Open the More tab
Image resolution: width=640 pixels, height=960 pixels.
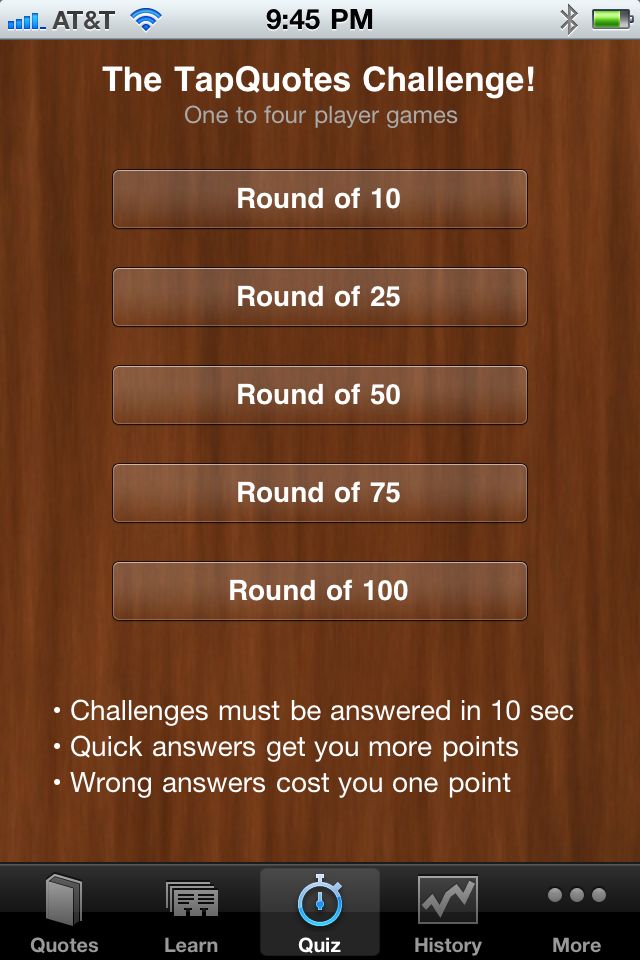tap(576, 914)
